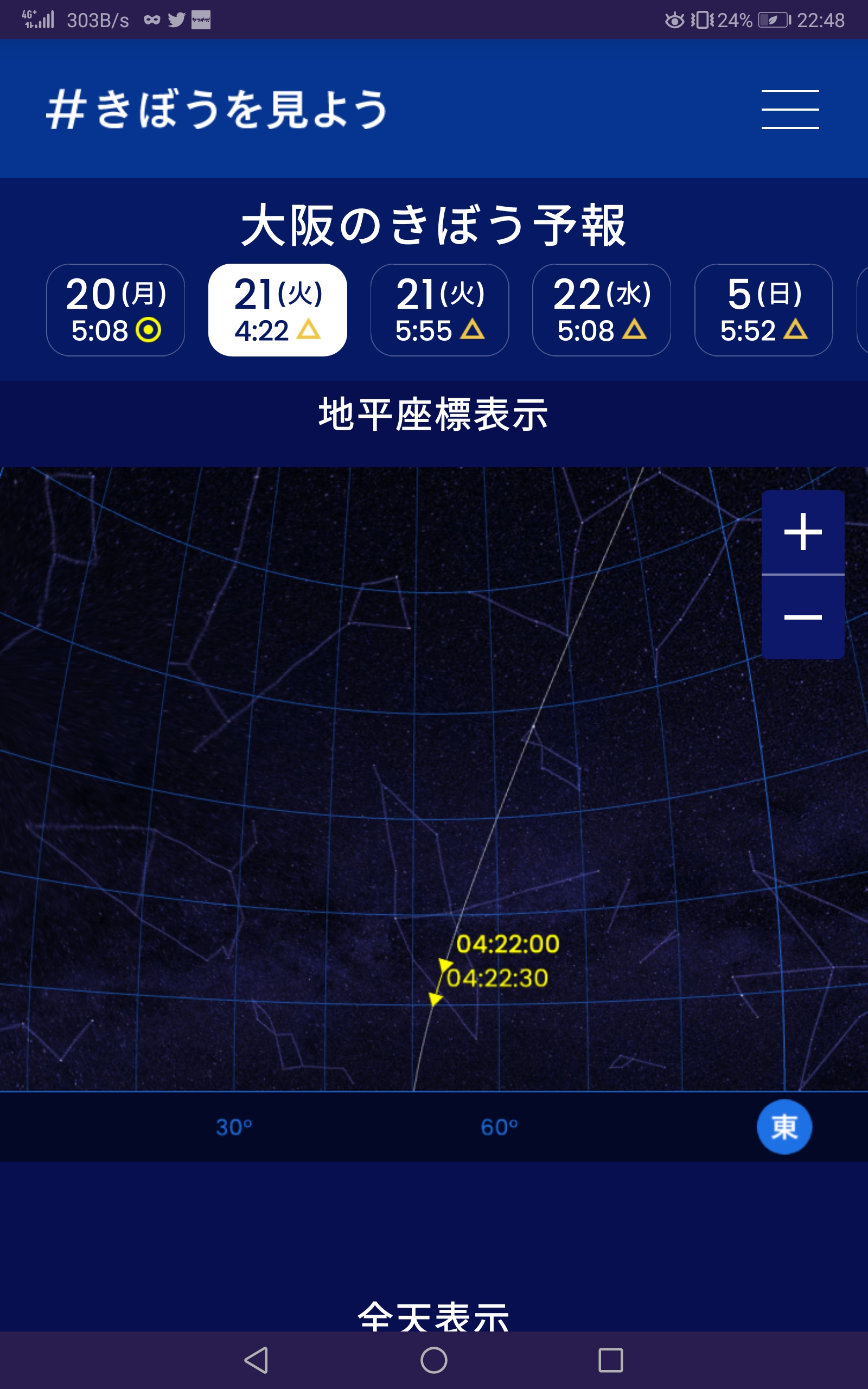Select the 21 (火) 5:55 forecast
The image size is (868, 1389).
coord(440,310)
